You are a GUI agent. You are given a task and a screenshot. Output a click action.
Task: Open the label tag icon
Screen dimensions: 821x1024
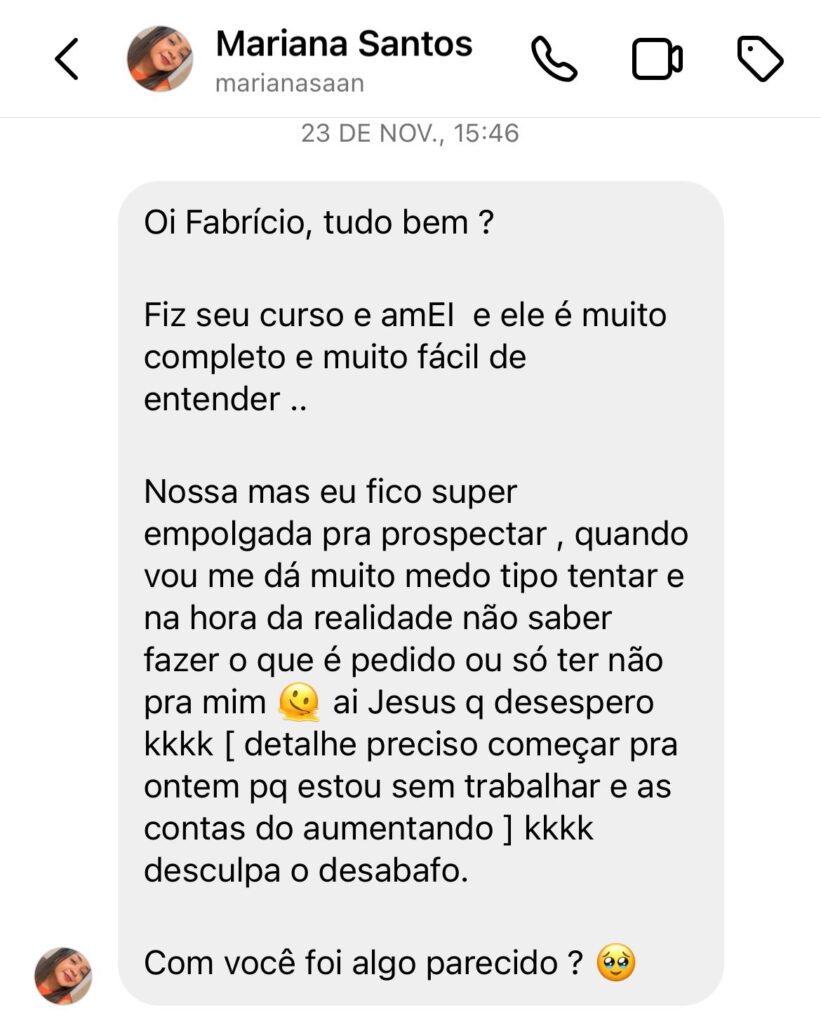[760, 59]
